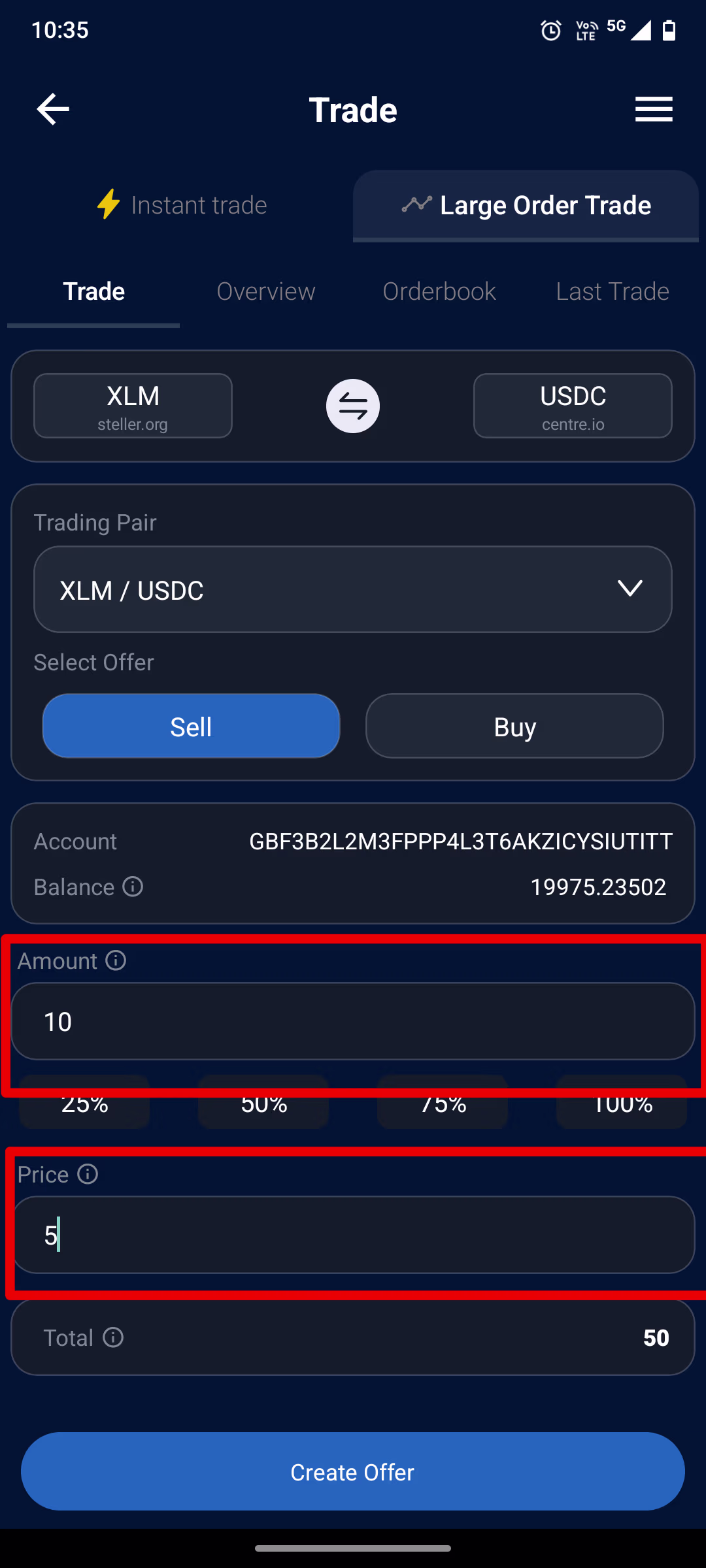Click the info icon beside Total
The height and width of the screenshot is (1568, 706).
click(x=114, y=1337)
